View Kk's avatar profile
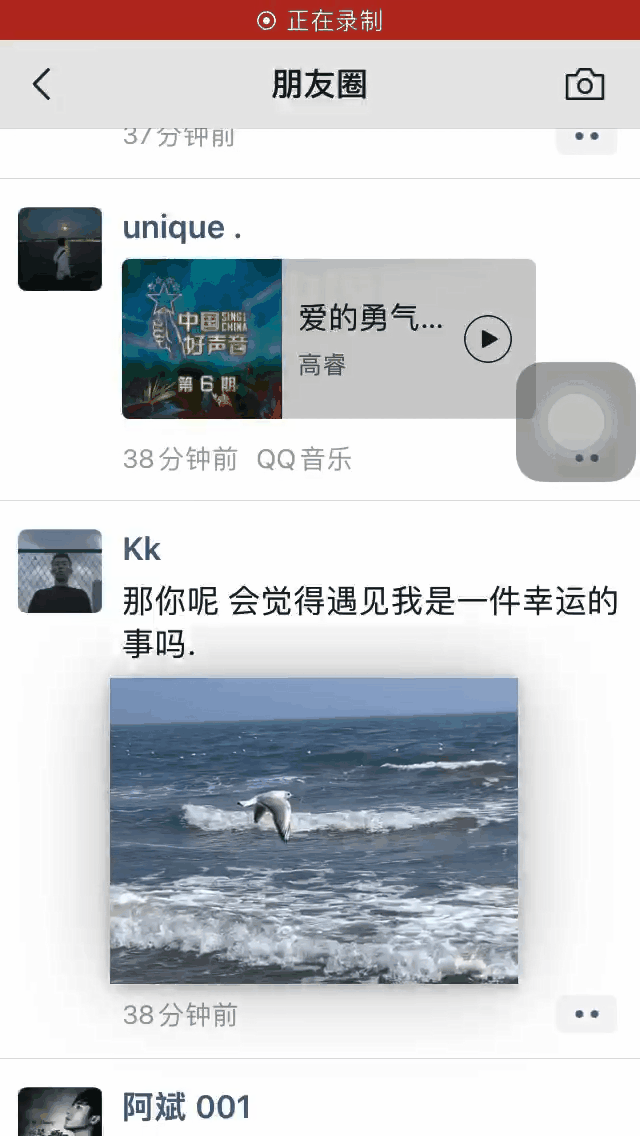Screen dimensions: 640x1136 (60, 571)
